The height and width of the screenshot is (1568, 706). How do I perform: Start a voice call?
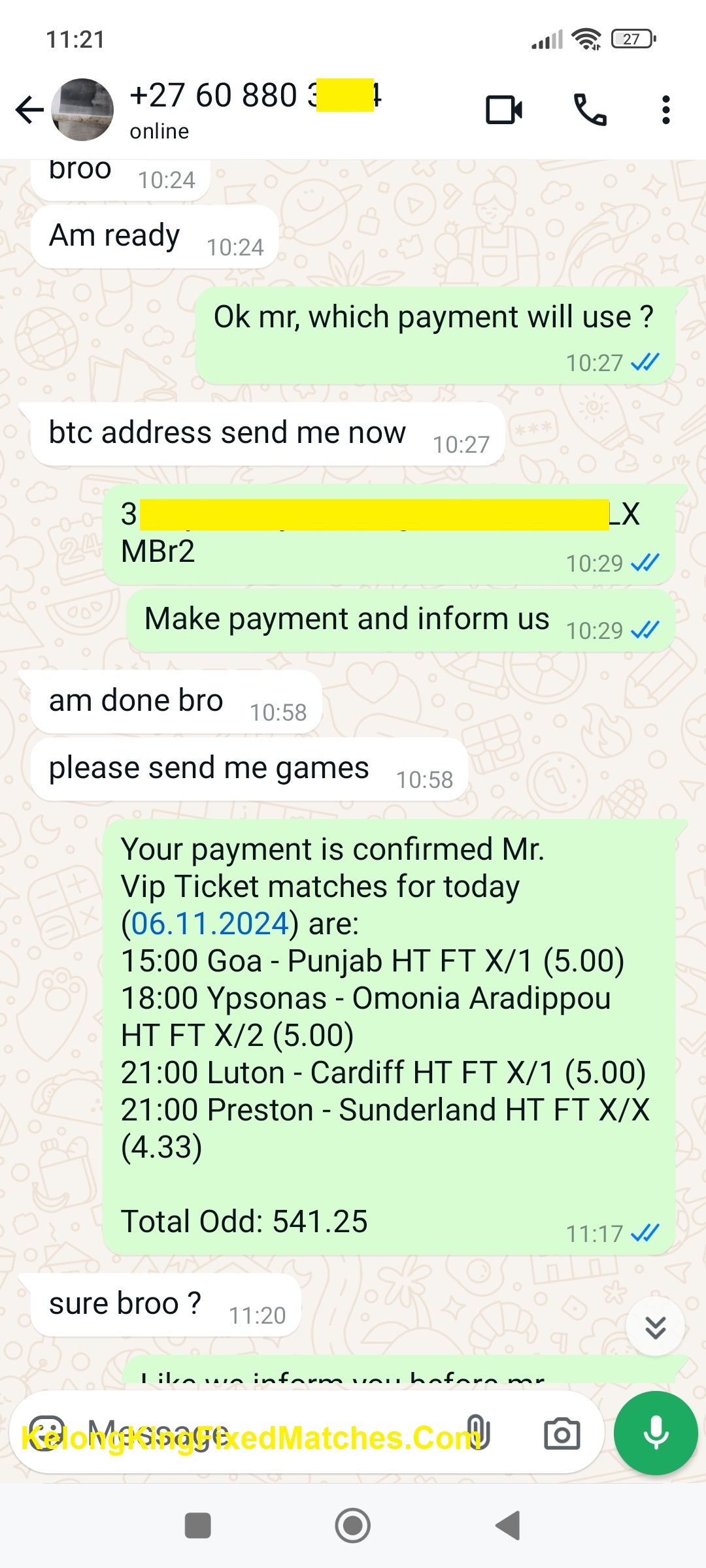[x=590, y=110]
